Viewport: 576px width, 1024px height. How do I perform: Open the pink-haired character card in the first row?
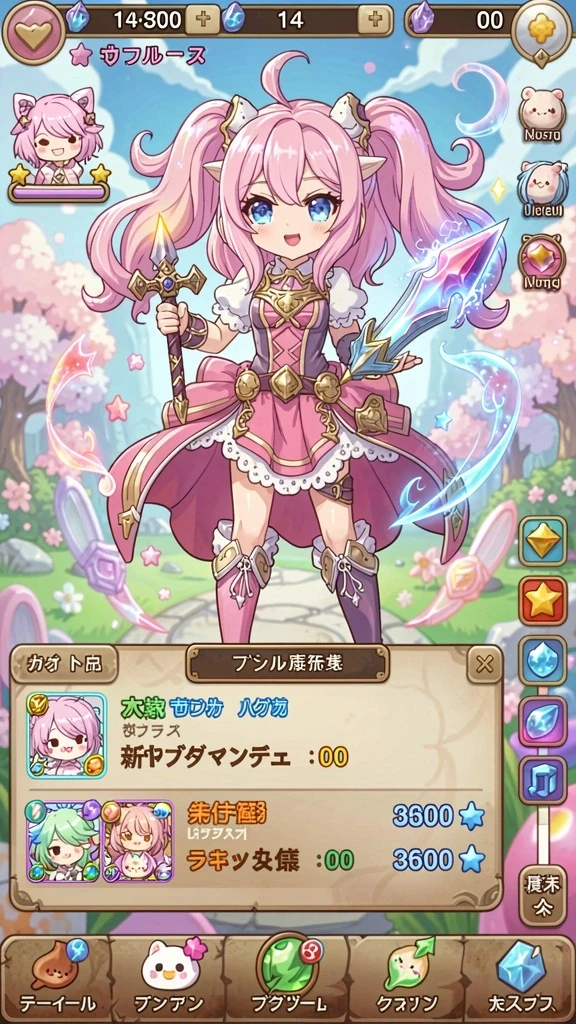67,736
